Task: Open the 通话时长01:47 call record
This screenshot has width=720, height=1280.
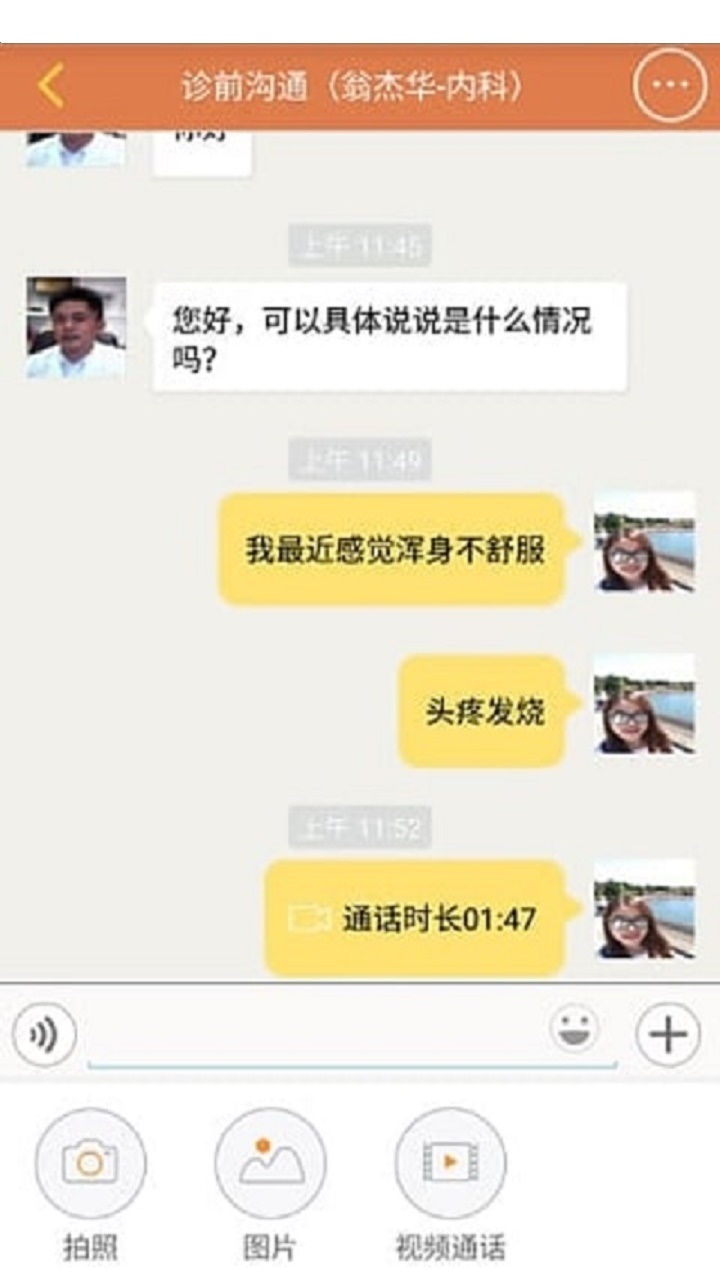Action: click(x=415, y=918)
